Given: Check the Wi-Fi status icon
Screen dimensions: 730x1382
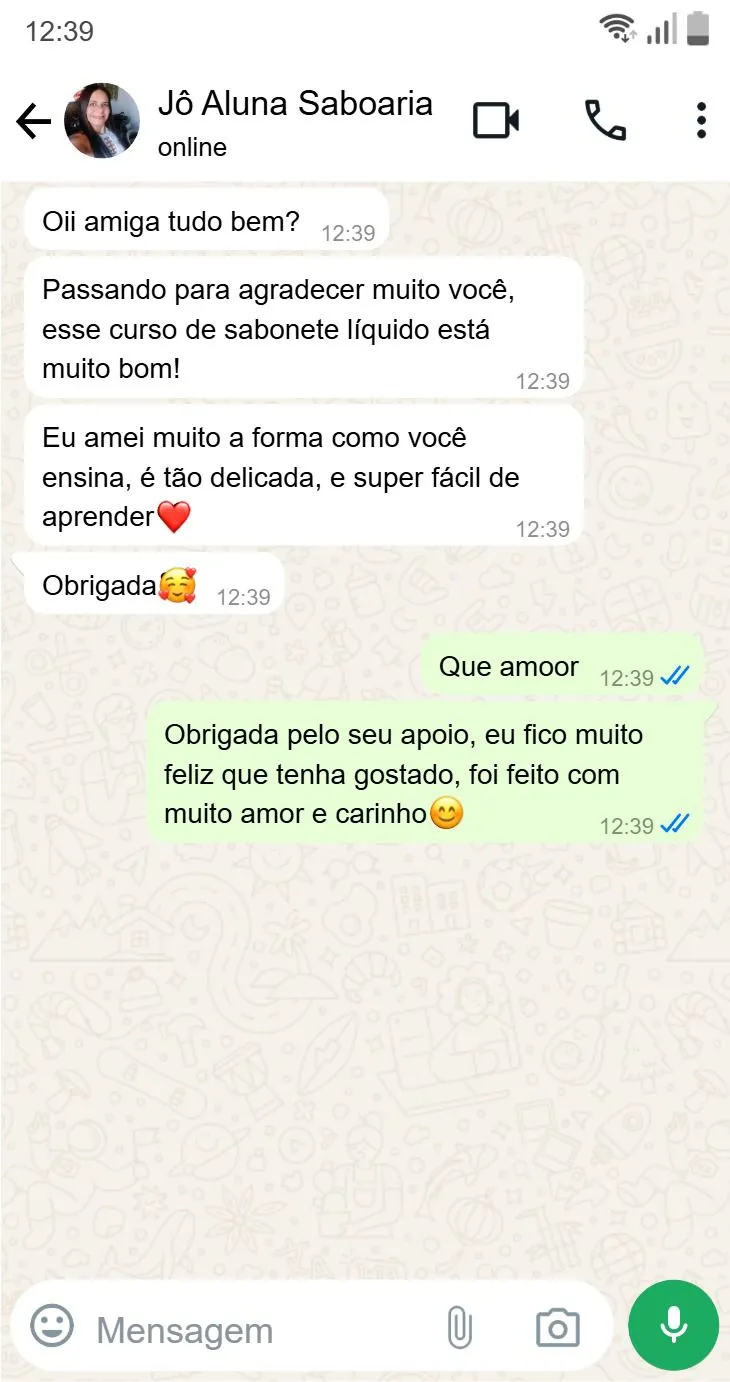Looking at the screenshot, I should point(618,27).
